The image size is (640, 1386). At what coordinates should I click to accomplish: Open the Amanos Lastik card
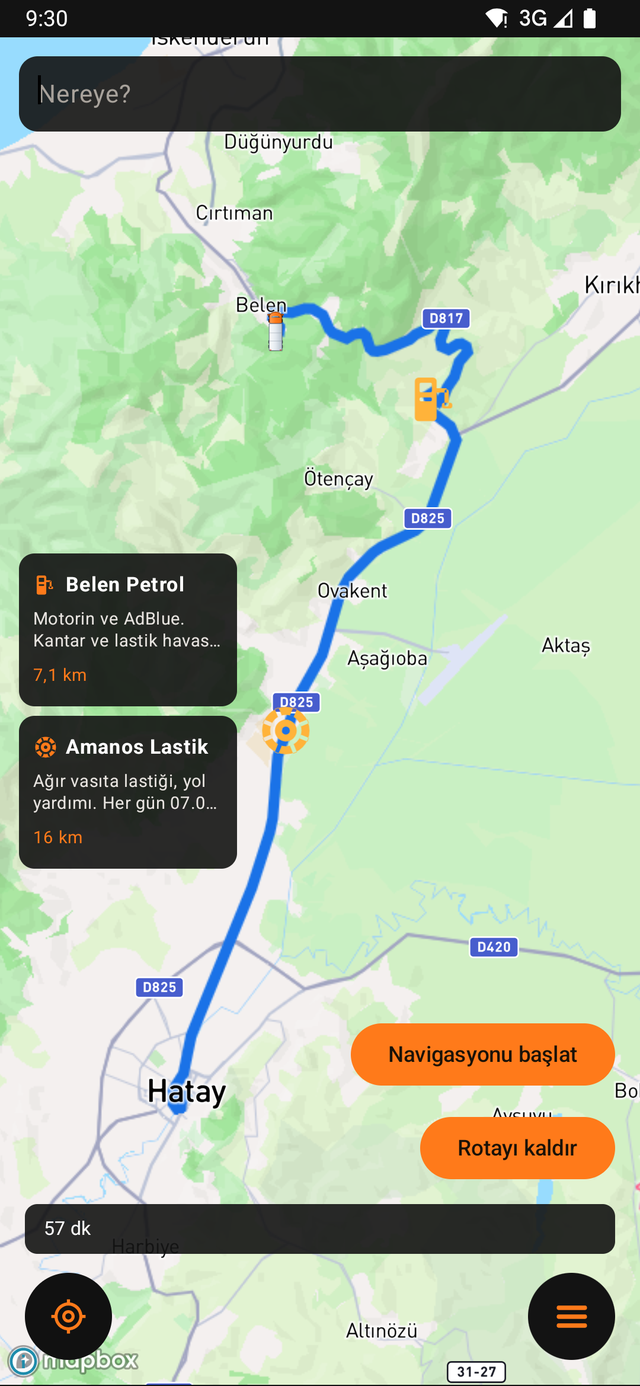(x=128, y=792)
